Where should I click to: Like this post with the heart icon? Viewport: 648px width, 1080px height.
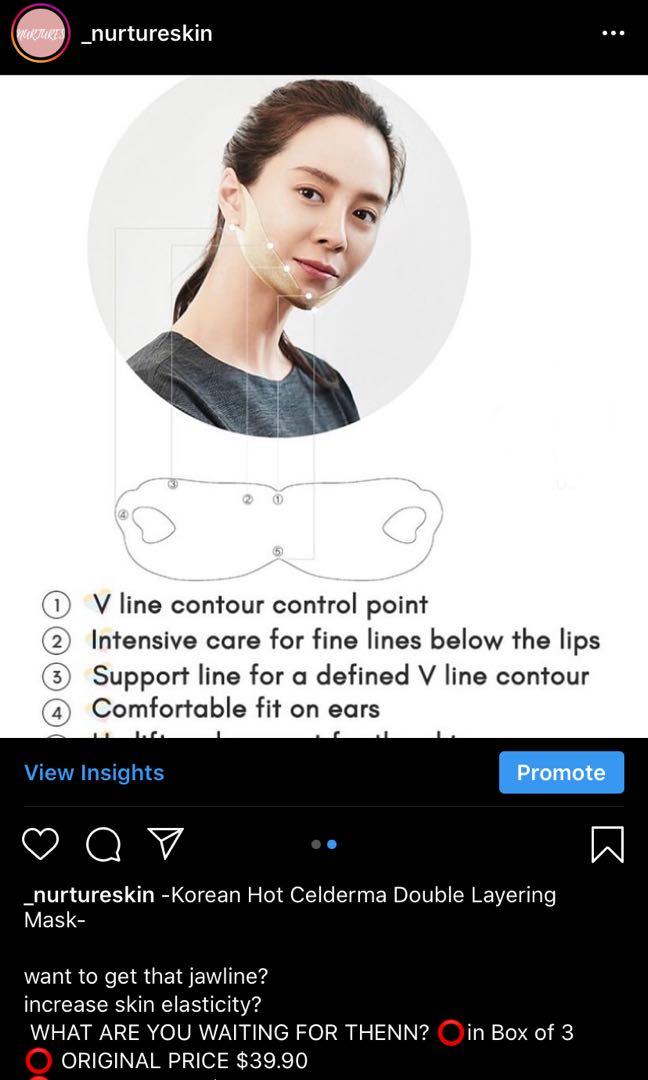pyautogui.click(x=40, y=844)
